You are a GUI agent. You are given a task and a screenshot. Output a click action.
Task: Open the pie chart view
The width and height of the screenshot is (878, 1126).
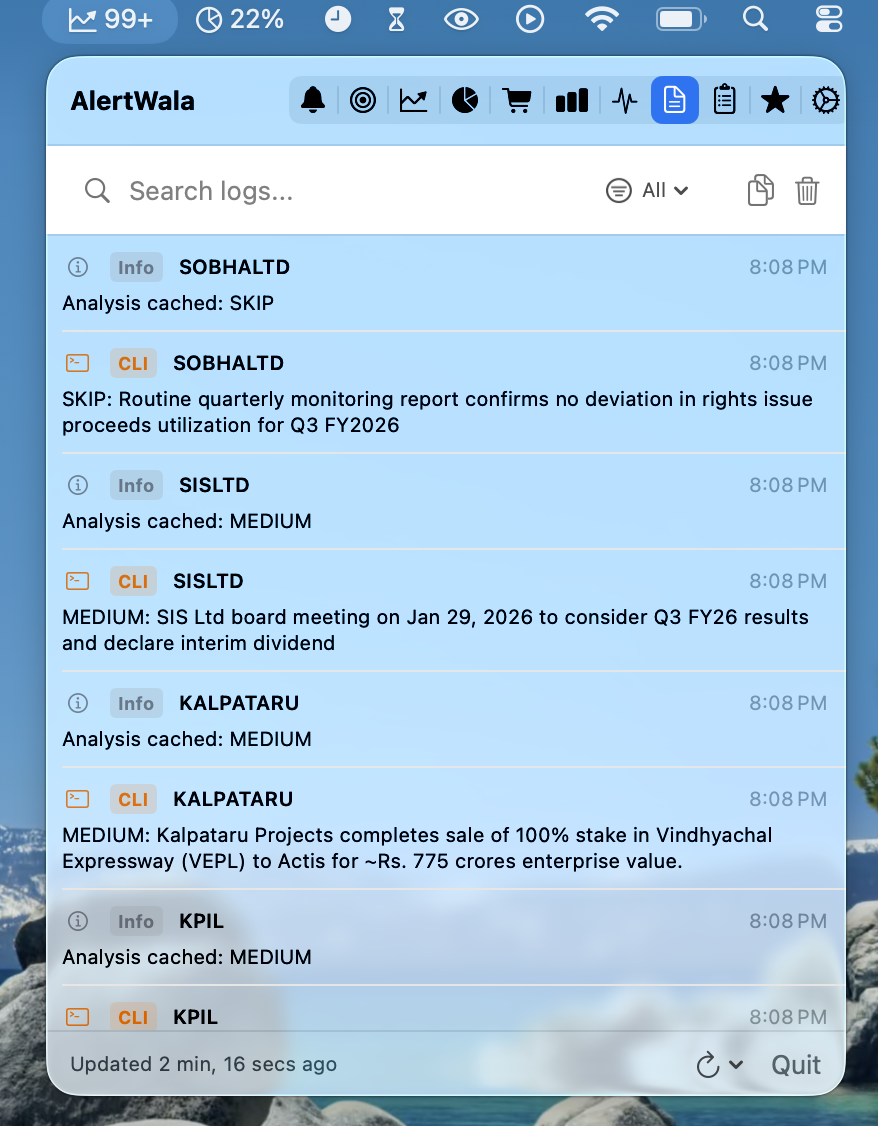(465, 100)
